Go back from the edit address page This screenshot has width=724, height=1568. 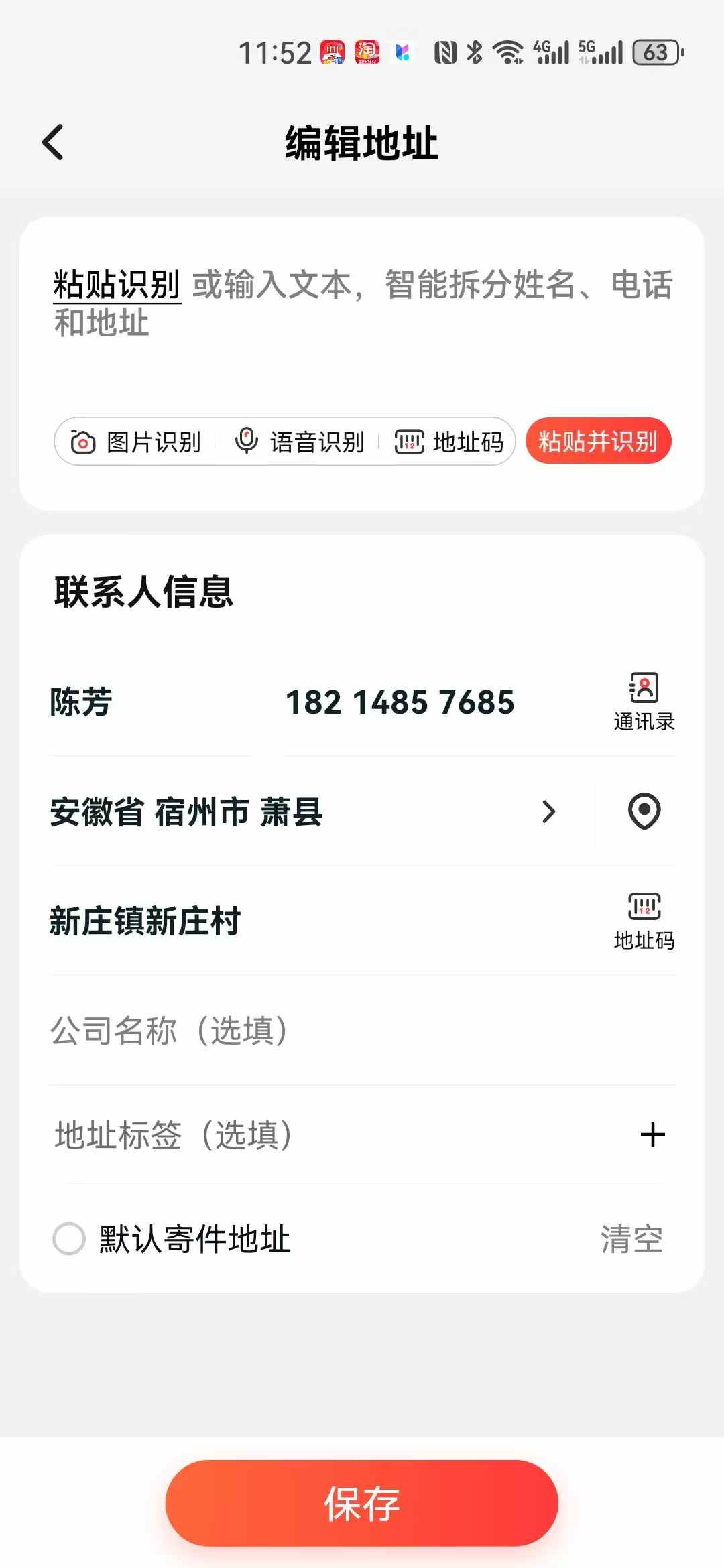coord(52,142)
